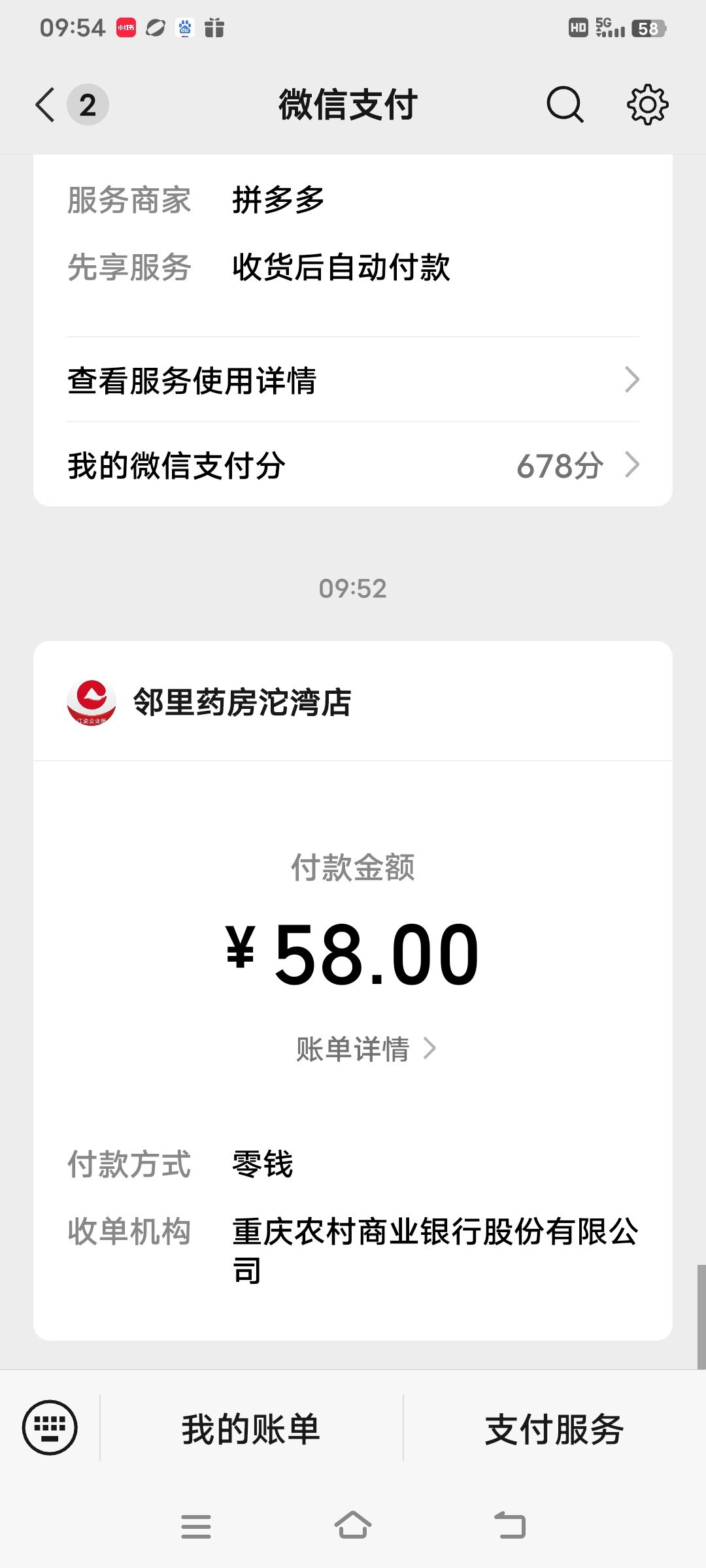Screen dimensions: 706x1568
Task: Open the 我的账单 menu
Action: [x=251, y=1429]
